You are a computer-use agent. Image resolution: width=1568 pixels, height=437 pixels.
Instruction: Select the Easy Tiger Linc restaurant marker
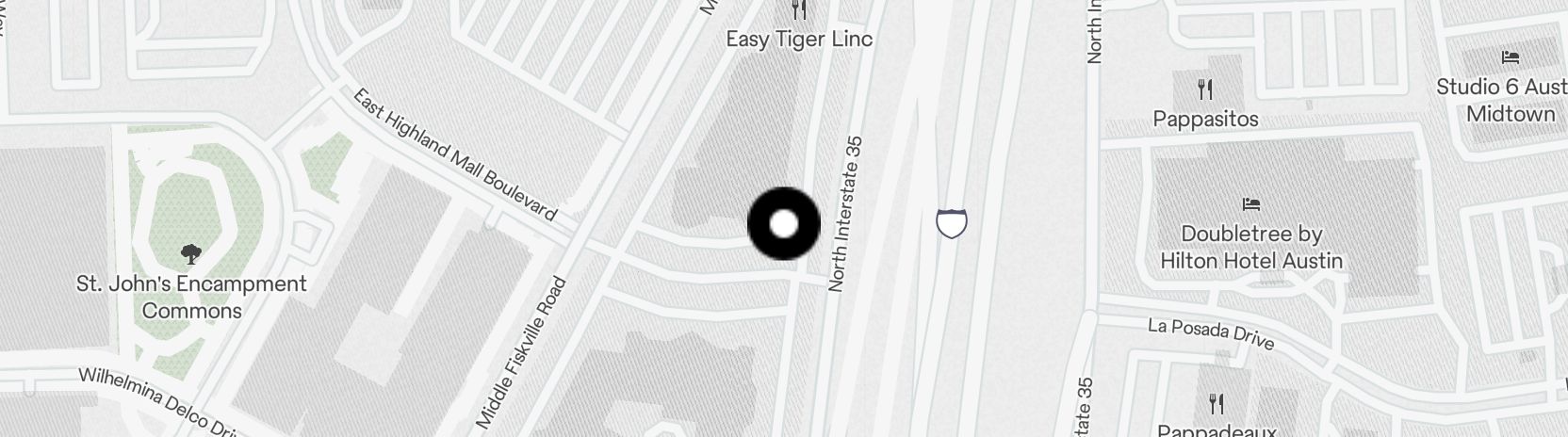799,11
